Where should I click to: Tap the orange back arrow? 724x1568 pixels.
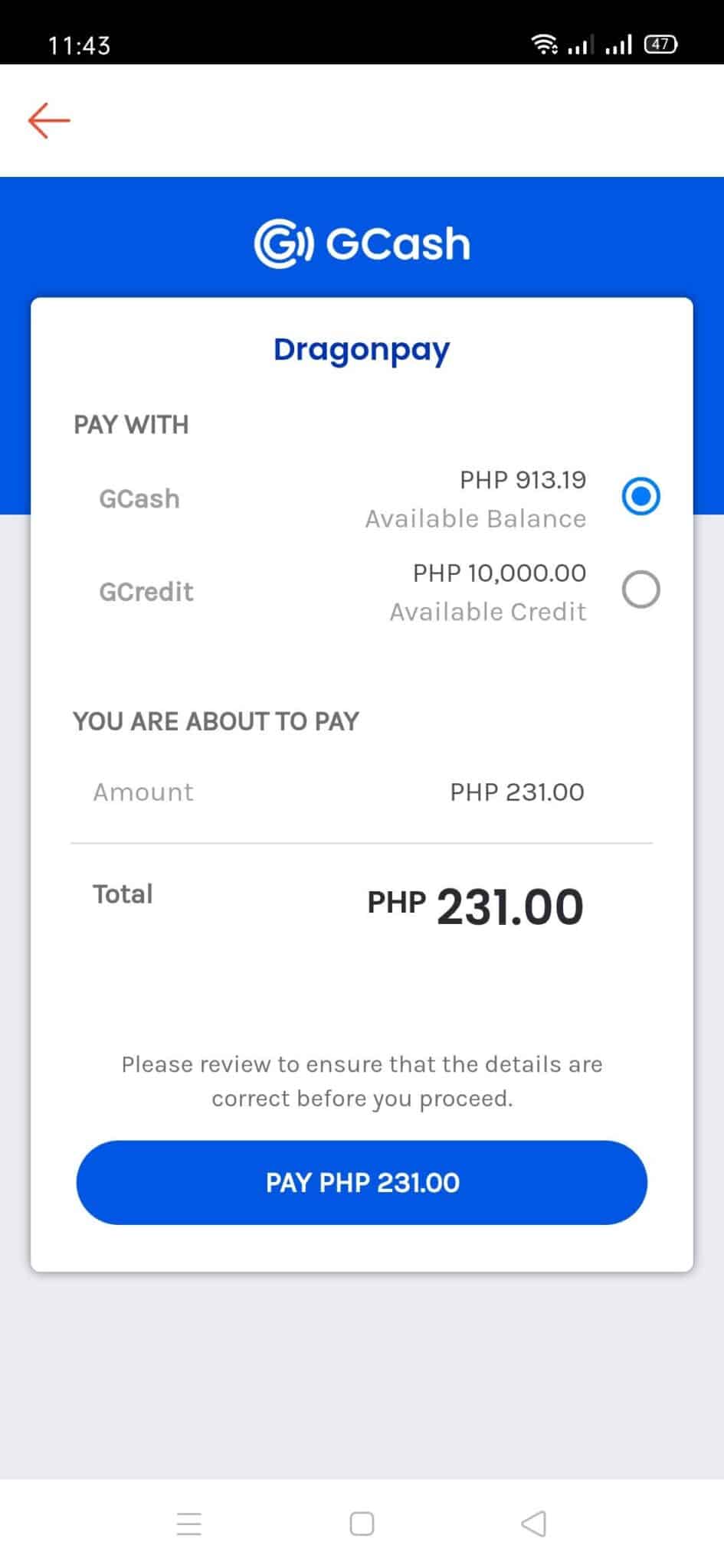pyautogui.click(x=49, y=119)
